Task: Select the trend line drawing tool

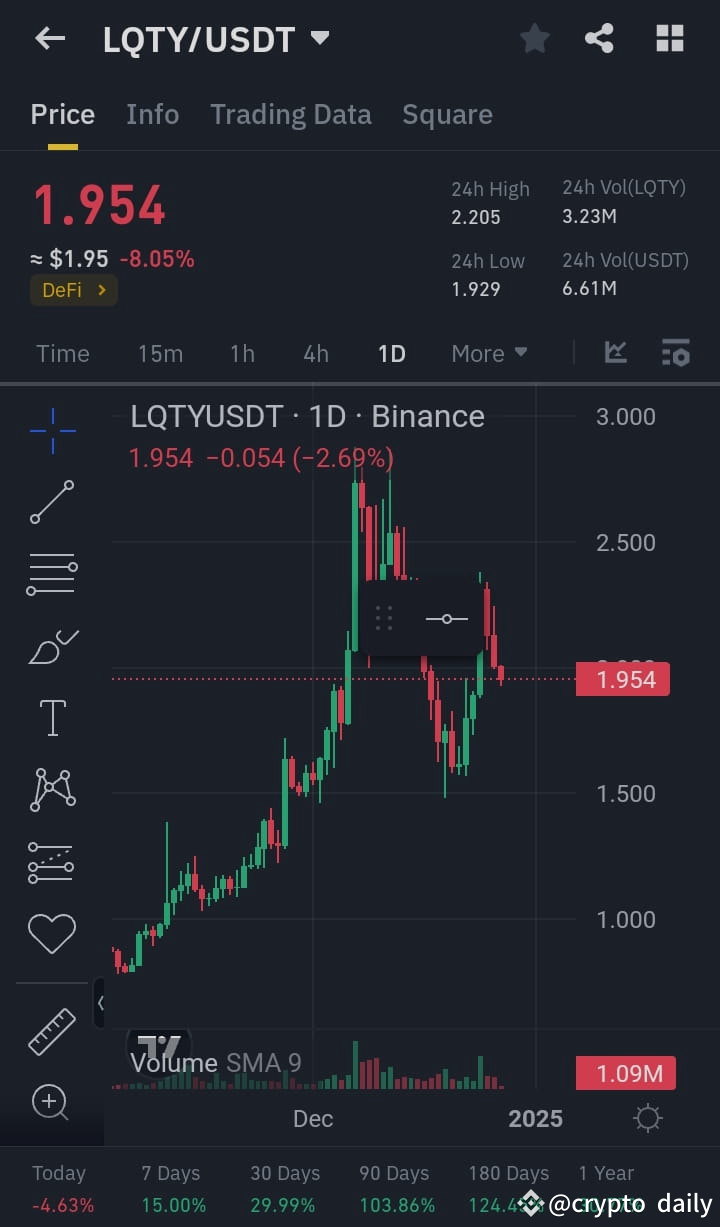Action: pos(51,502)
